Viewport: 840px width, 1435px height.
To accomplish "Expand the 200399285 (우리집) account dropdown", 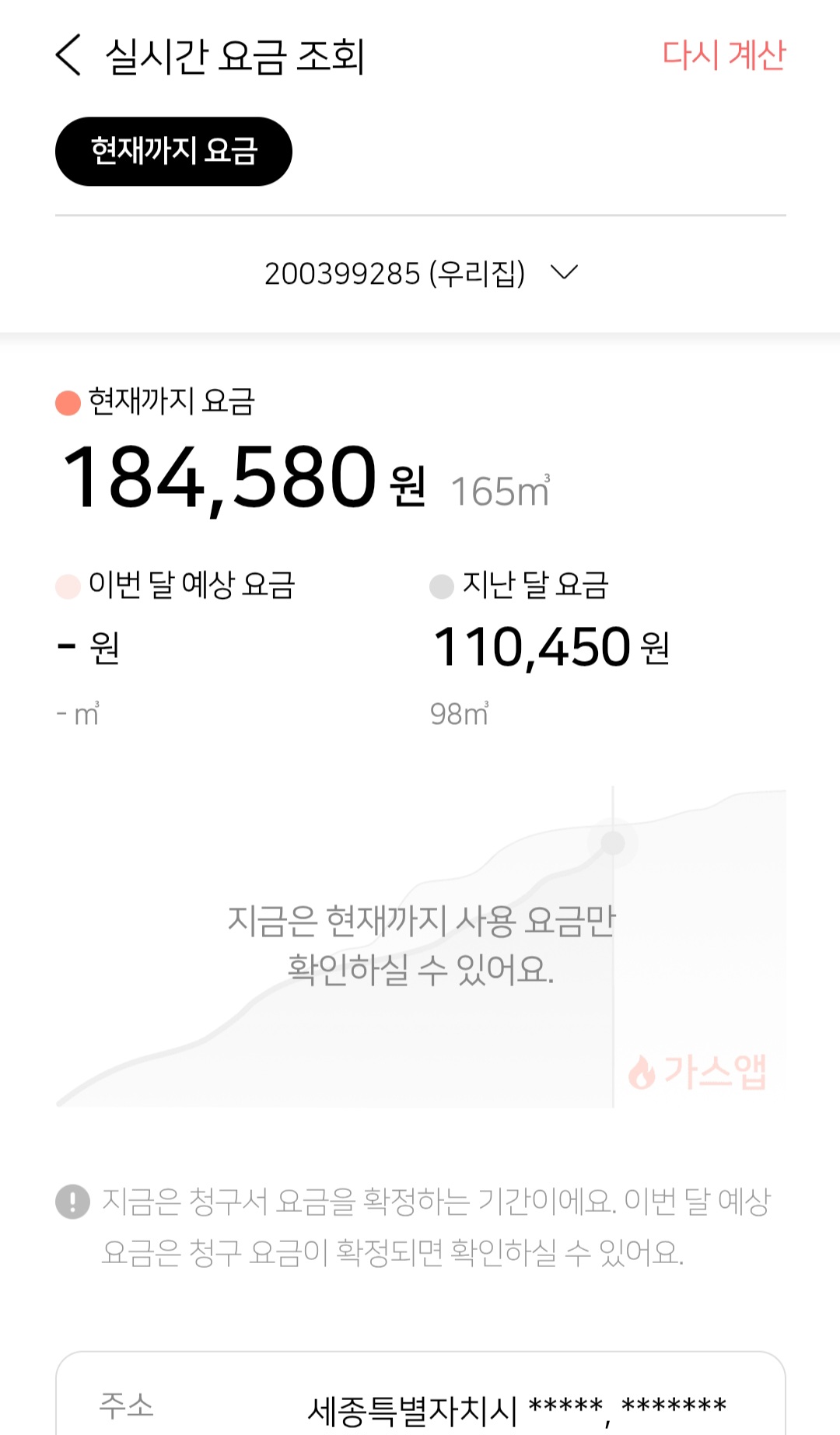I will (x=421, y=273).
